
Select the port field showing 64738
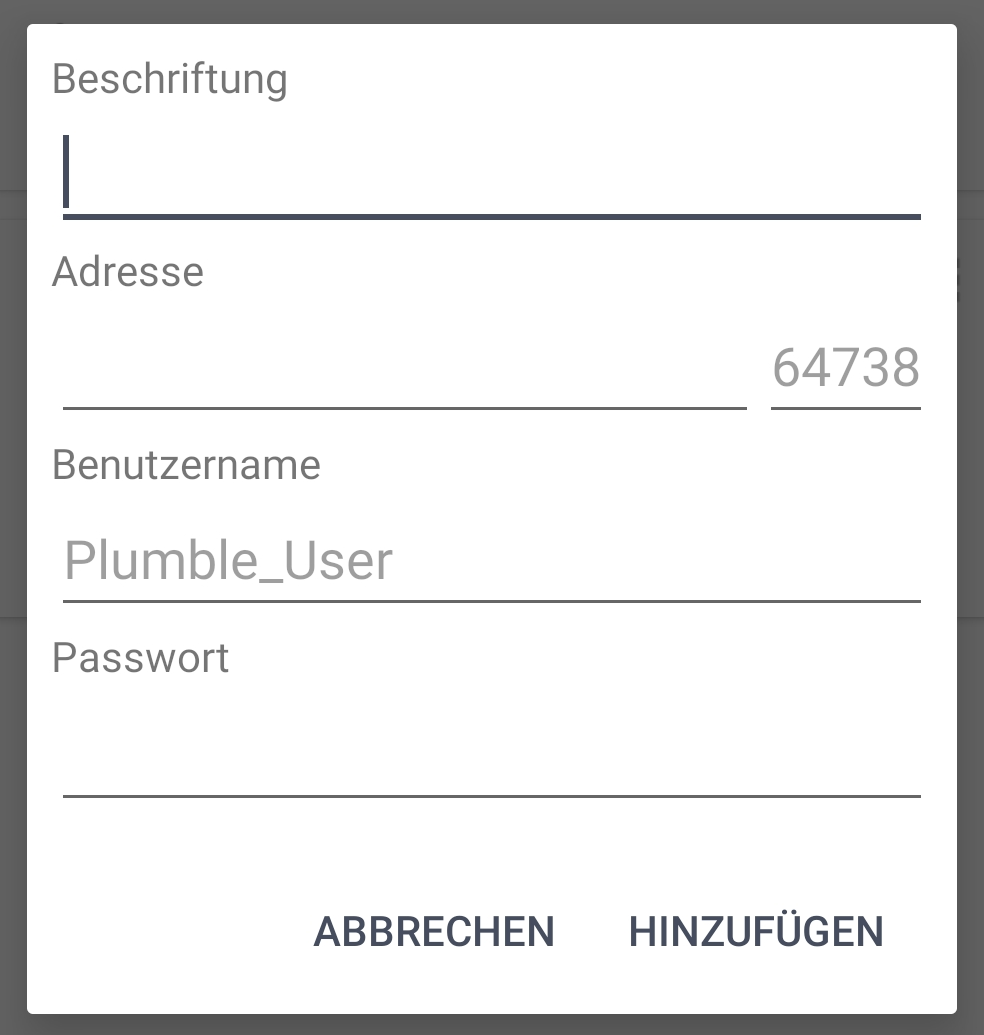click(845, 370)
